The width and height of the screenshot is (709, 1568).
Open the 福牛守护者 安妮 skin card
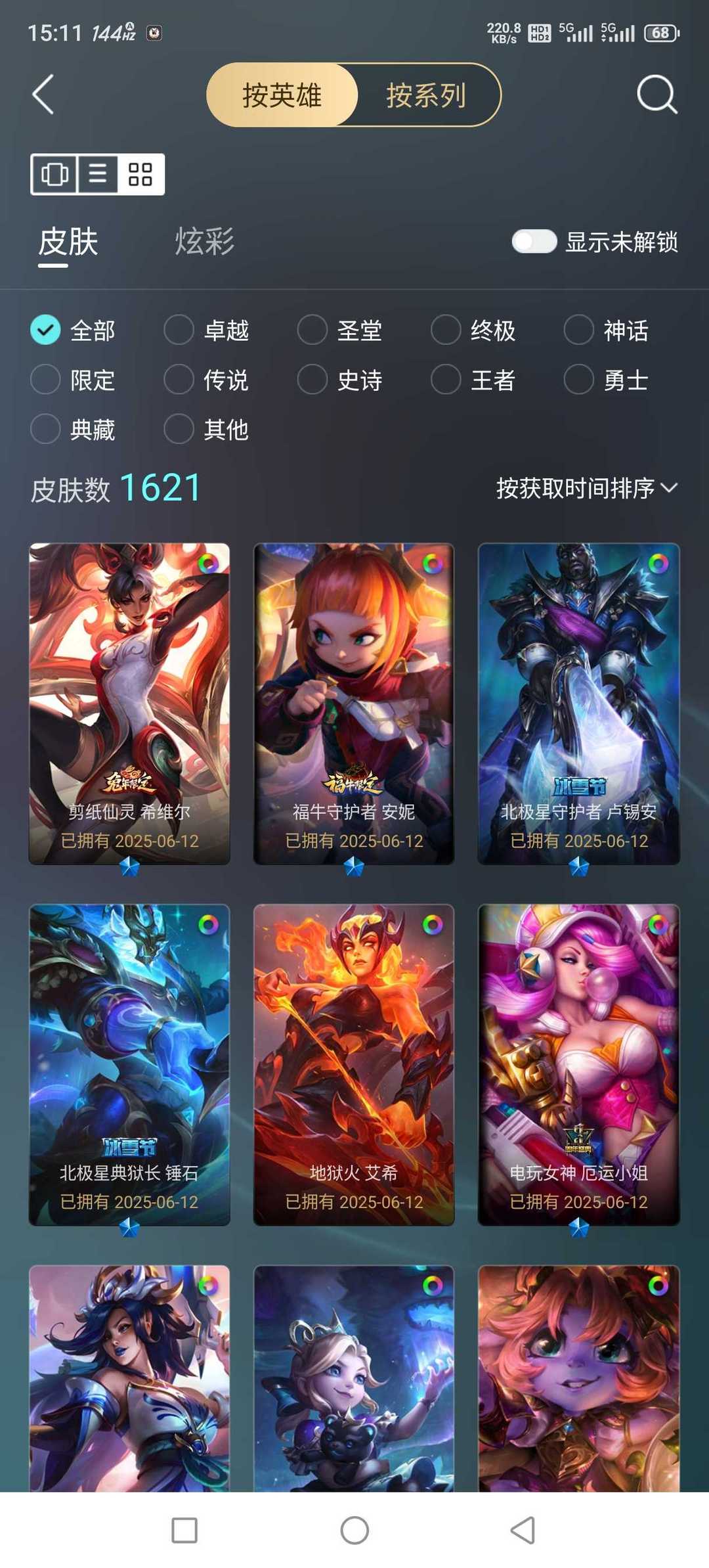[354, 704]
